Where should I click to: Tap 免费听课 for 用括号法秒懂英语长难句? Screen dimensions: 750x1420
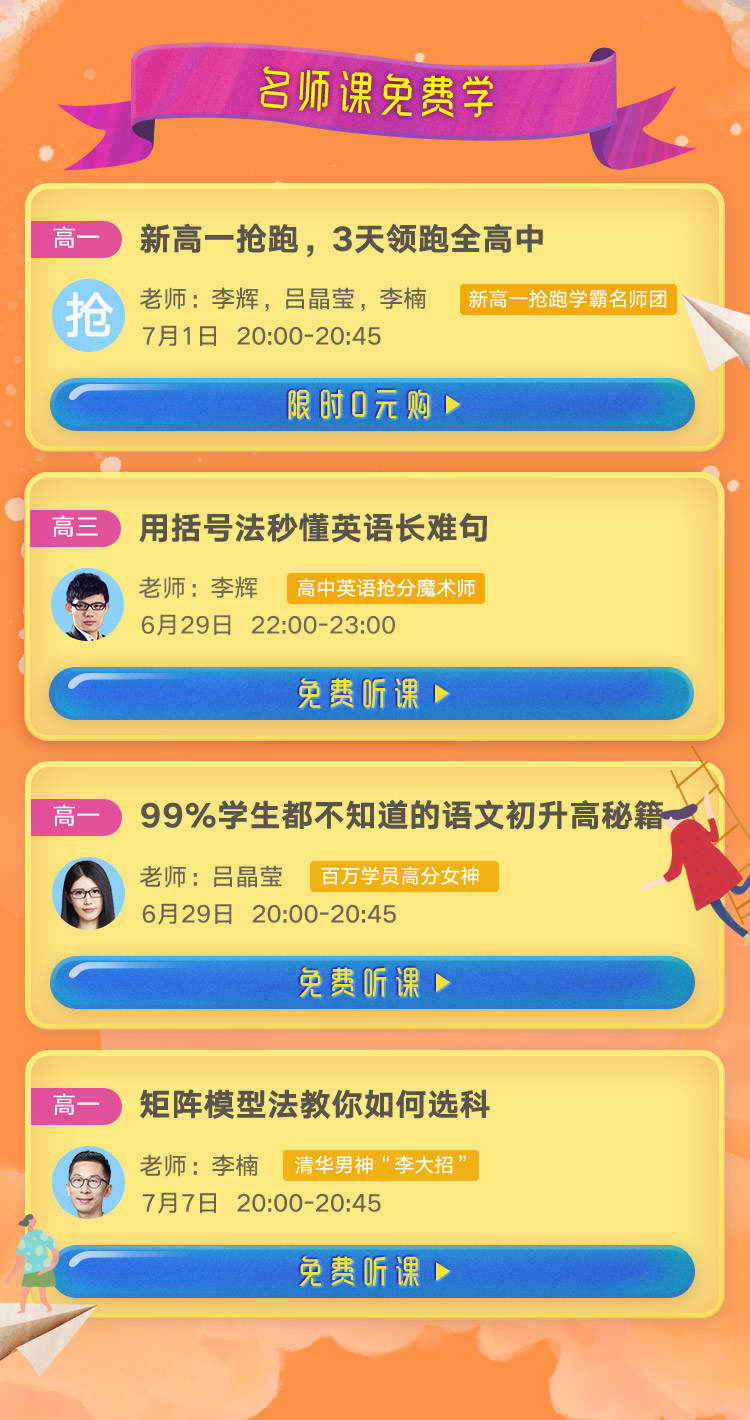point(372,694)
